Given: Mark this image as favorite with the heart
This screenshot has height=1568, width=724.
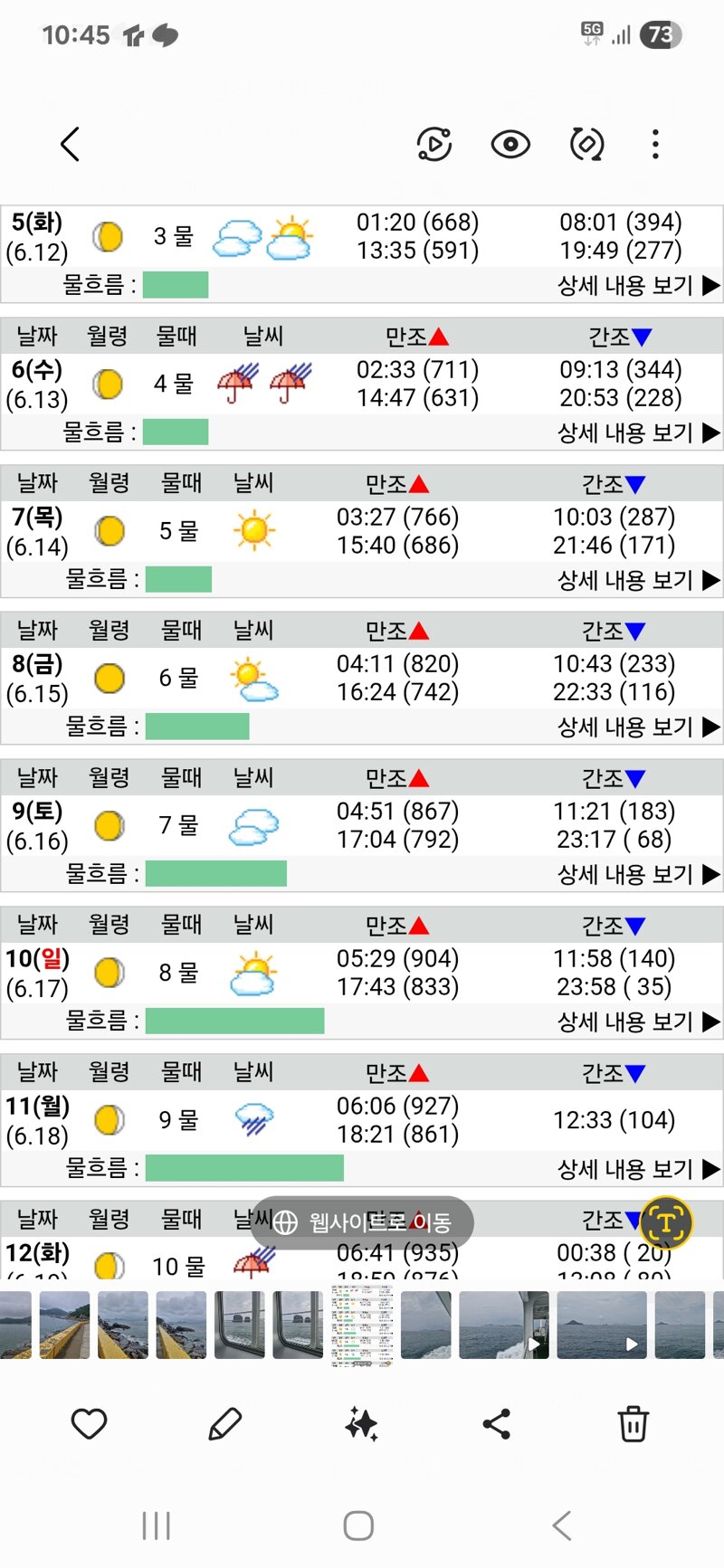Looking at the screenshot, I should [x=89, y=1424].
